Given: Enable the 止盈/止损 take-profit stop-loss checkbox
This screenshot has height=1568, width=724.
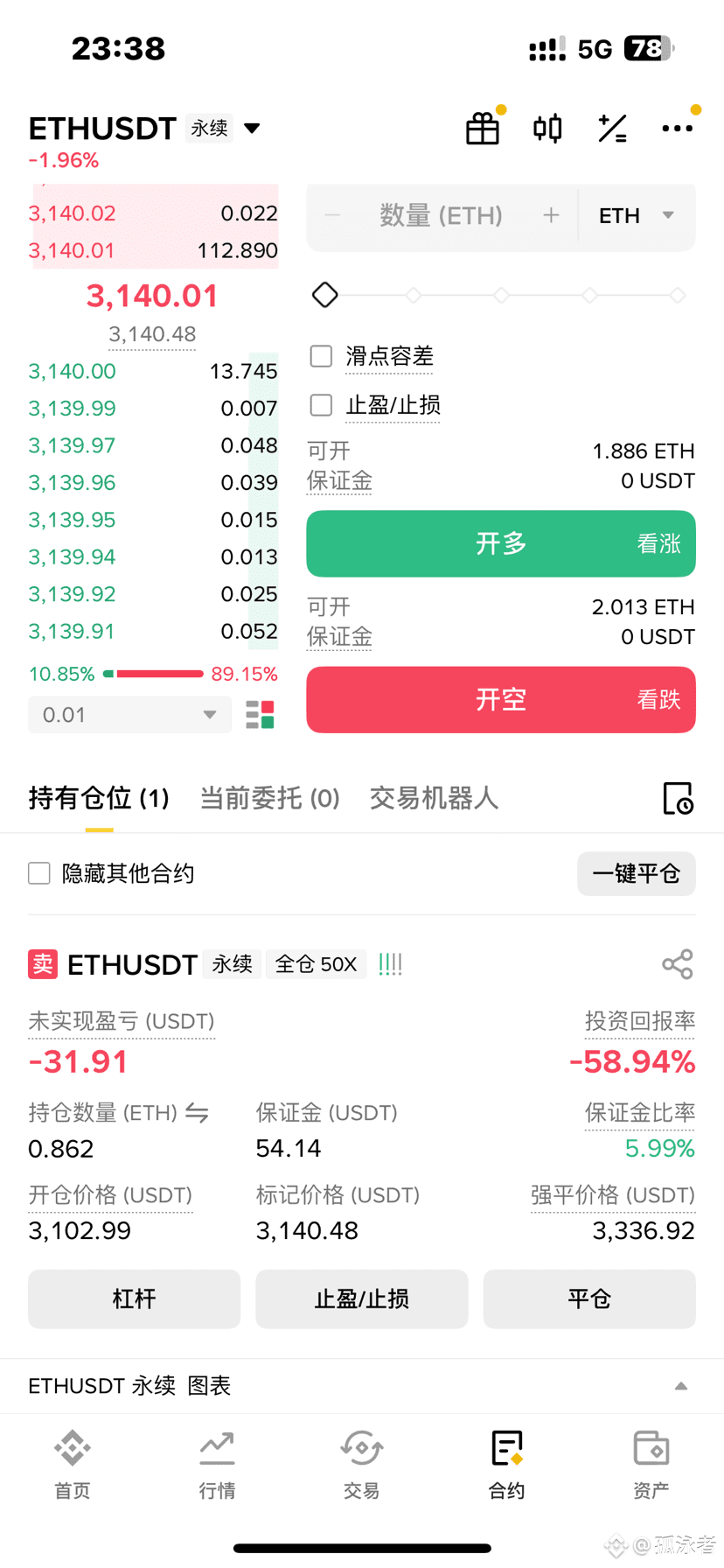Looking at the screenshot, I should pos(321,405).
